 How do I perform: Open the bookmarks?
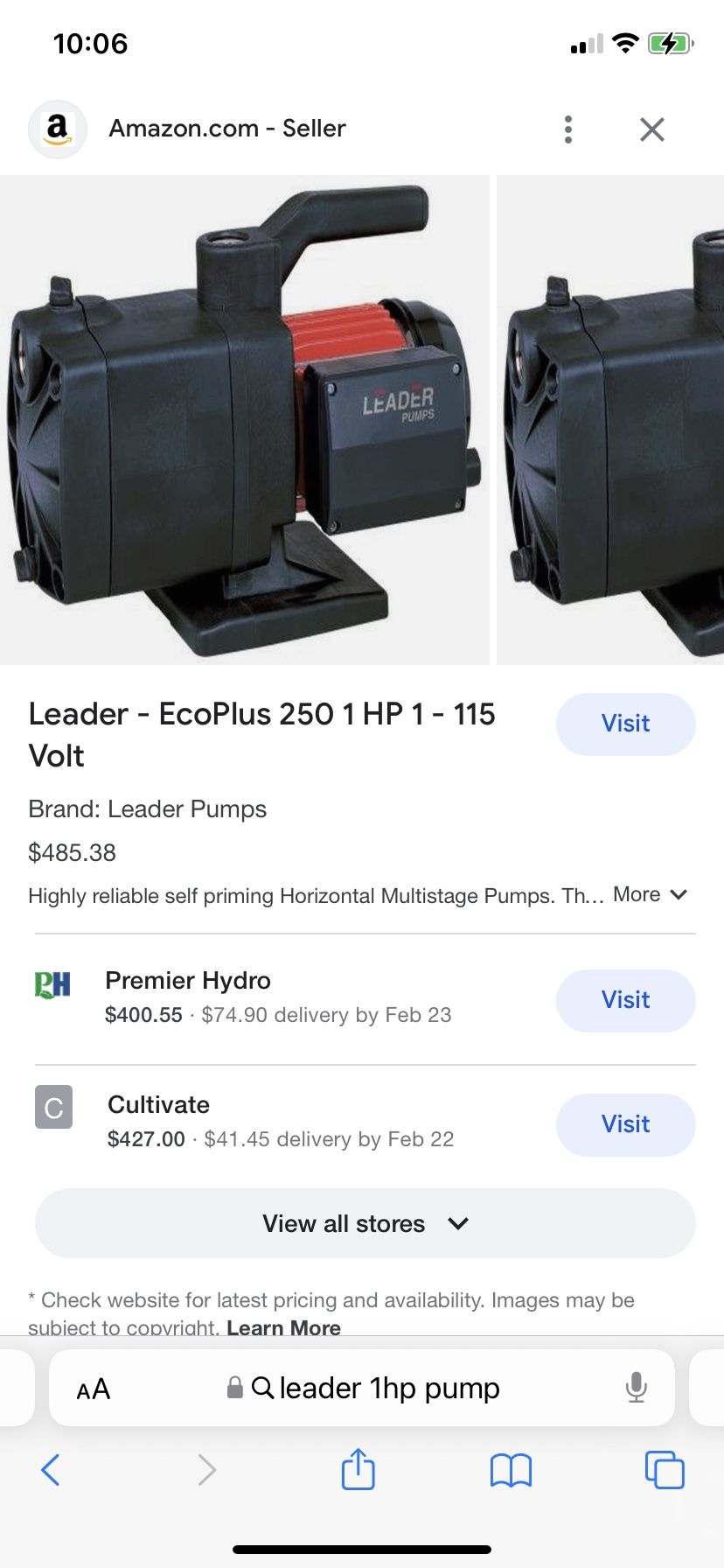(511, 1470)
